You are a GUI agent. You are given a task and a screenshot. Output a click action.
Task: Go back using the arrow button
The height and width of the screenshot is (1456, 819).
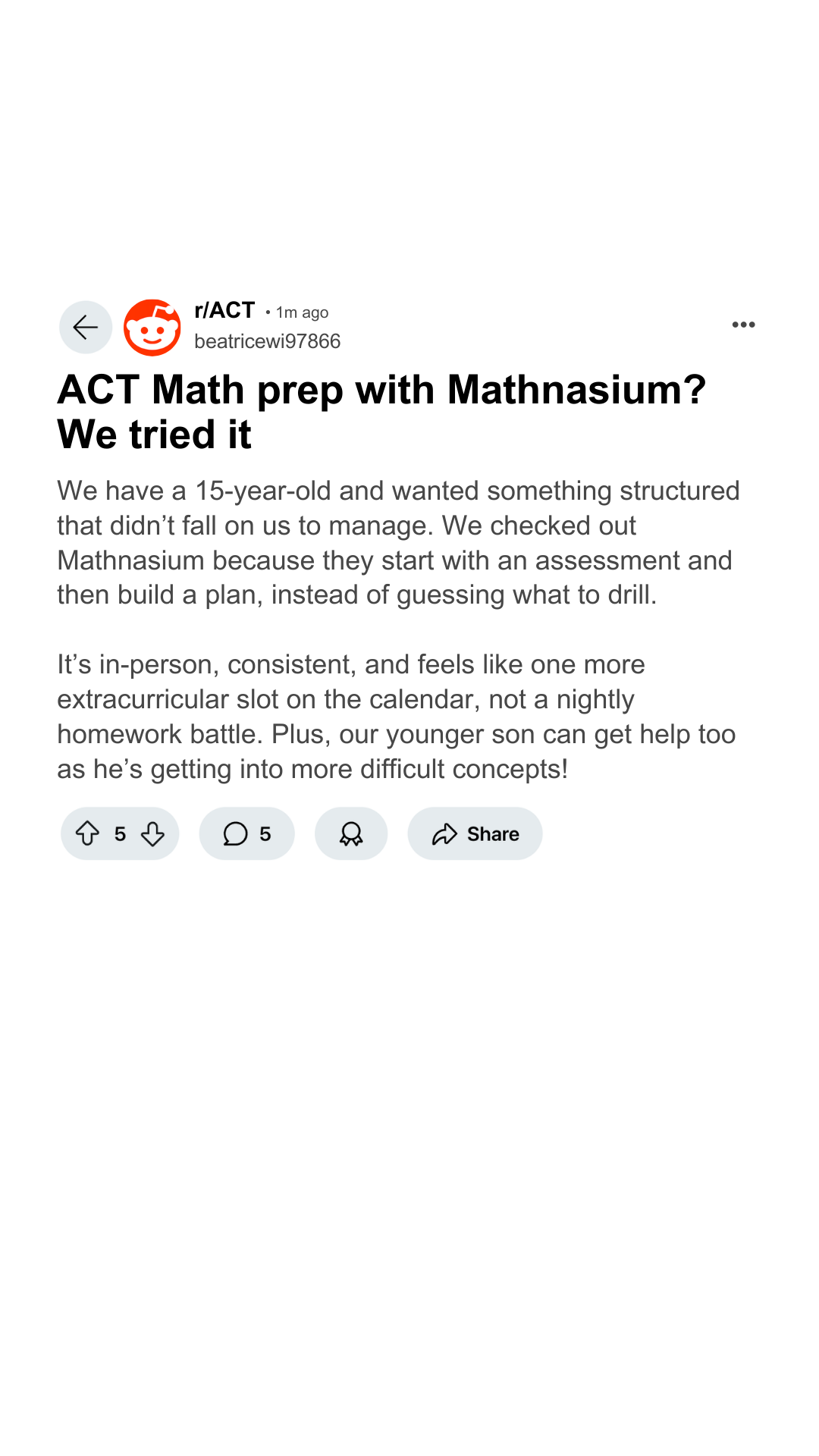[86, 327]
